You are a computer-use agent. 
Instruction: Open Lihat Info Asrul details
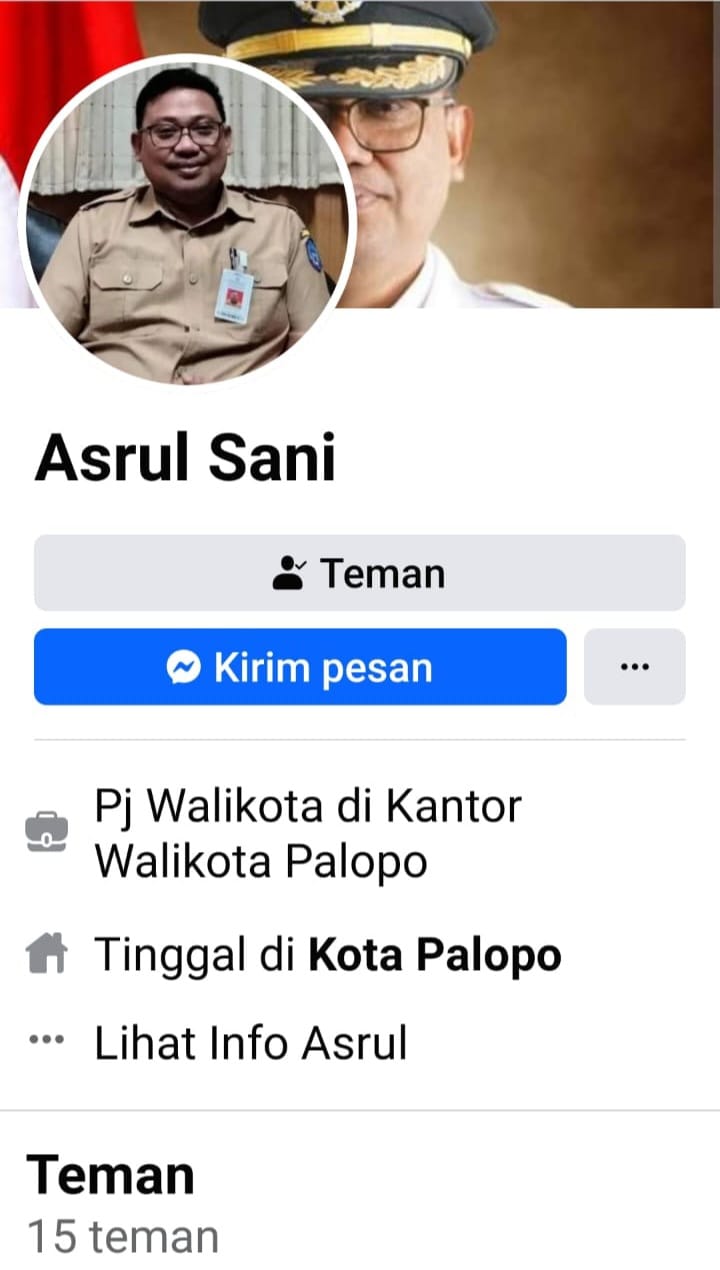coord(250,1043)
